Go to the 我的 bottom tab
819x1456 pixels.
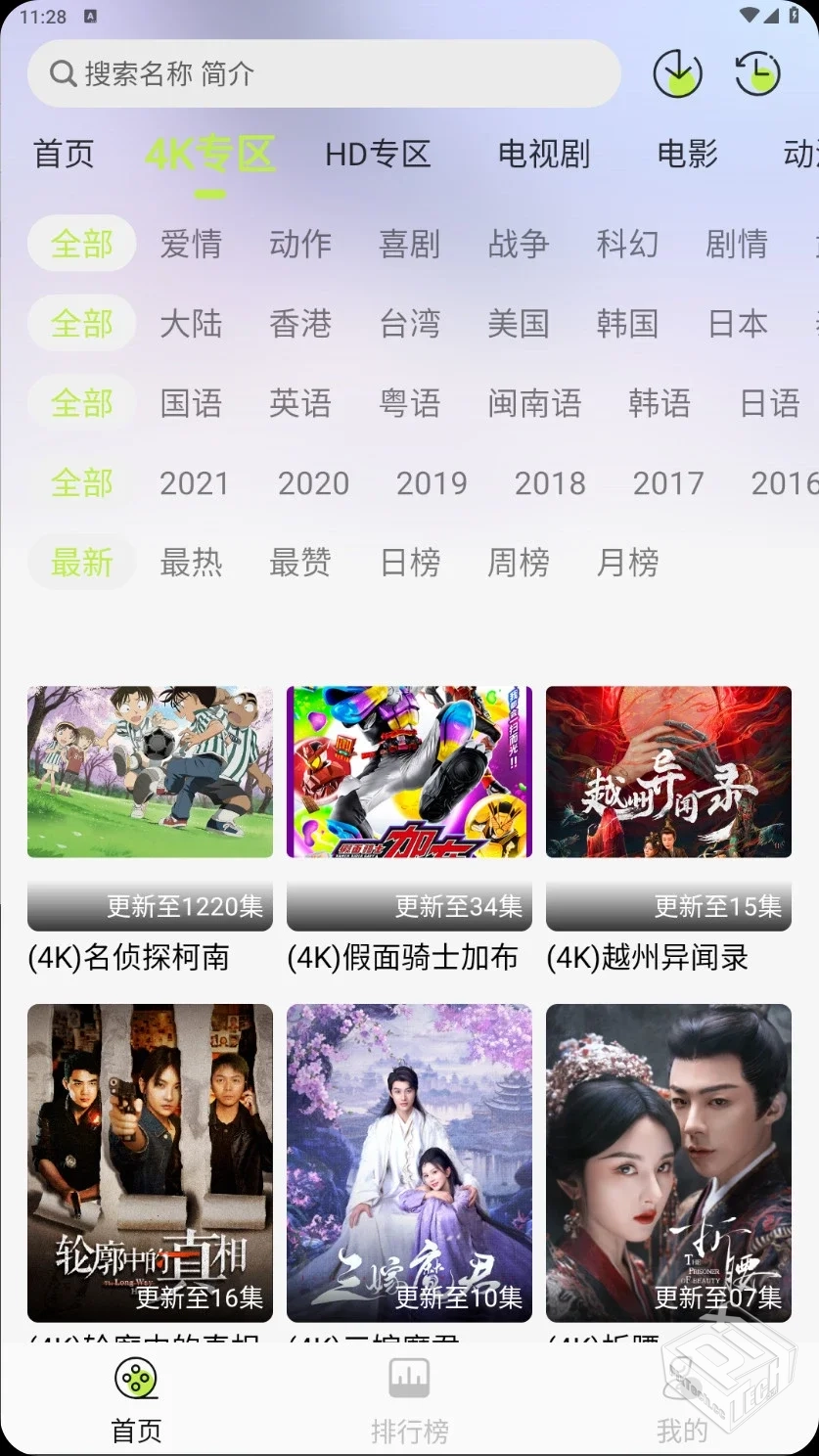pyautogui.click(x=682, y=1401)
